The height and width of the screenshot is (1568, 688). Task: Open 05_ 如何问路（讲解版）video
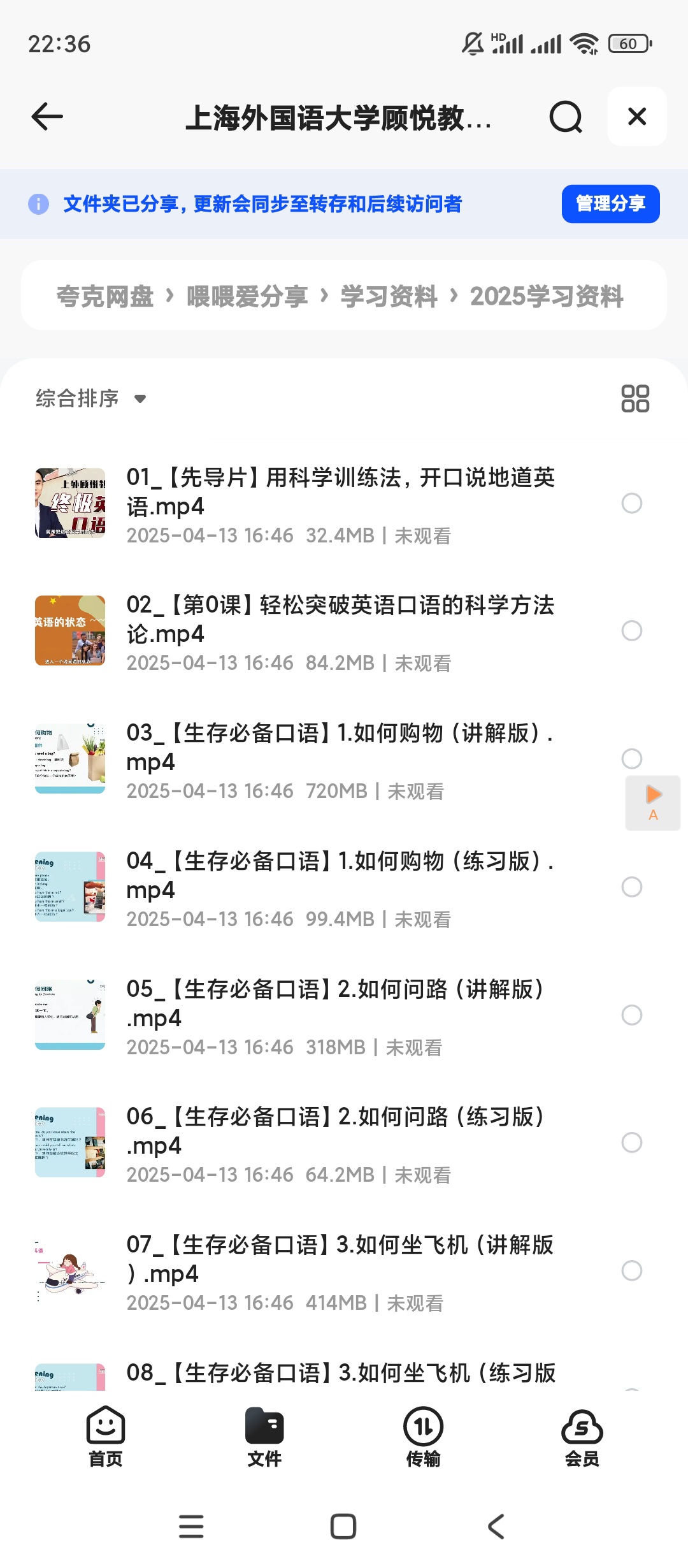340,1003
